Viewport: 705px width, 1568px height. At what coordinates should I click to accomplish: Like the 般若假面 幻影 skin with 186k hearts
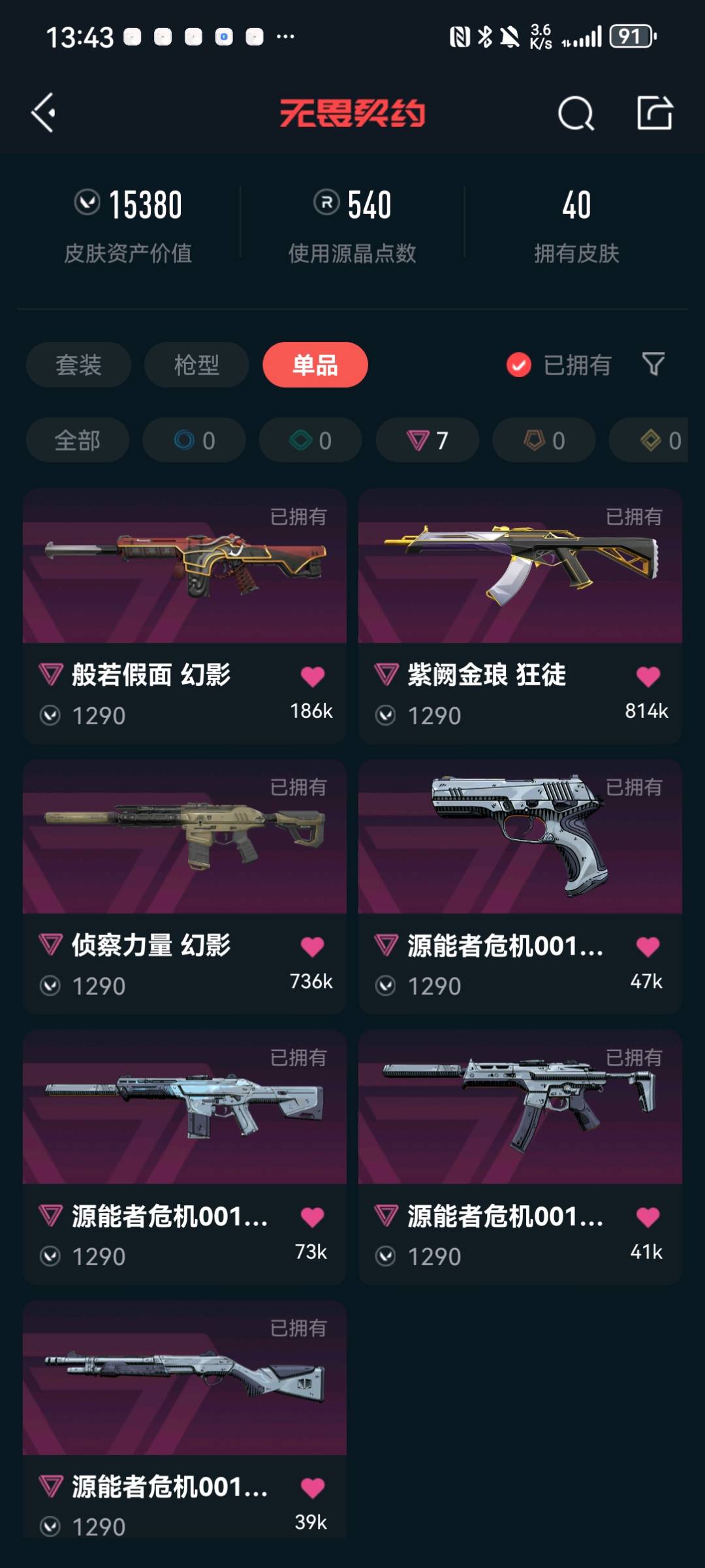[x=313, y=677]
